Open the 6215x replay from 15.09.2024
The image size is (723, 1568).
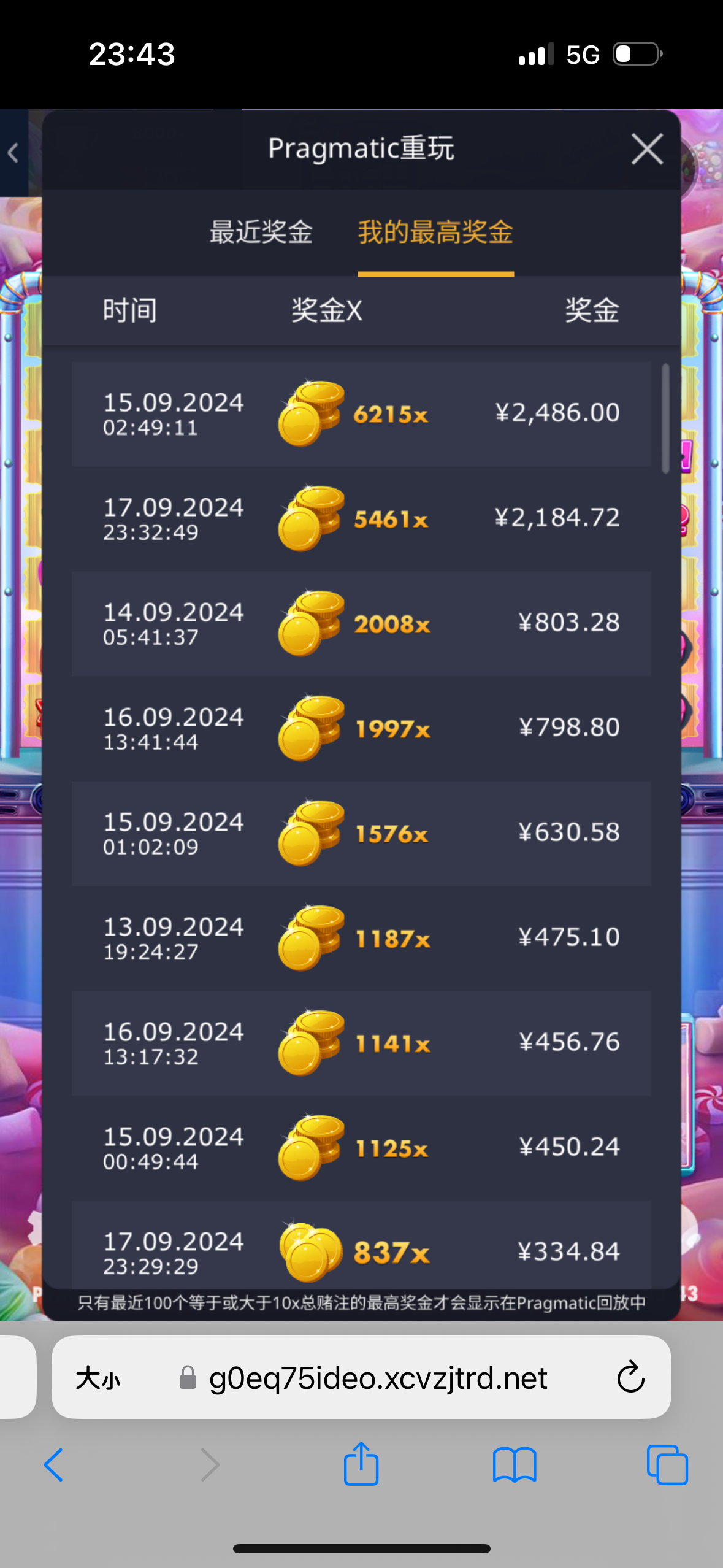[361, 413]
